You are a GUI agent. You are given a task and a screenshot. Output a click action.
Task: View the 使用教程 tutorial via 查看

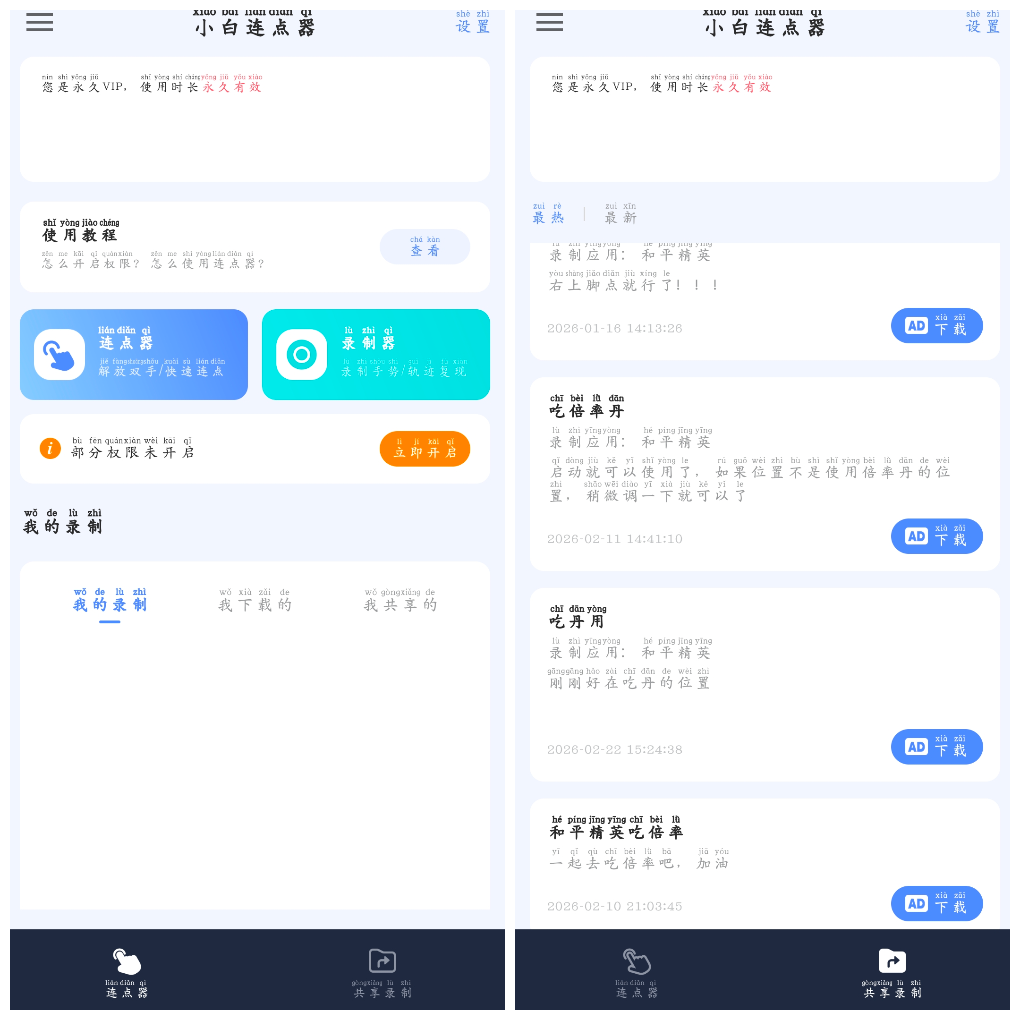coord(424,247)
